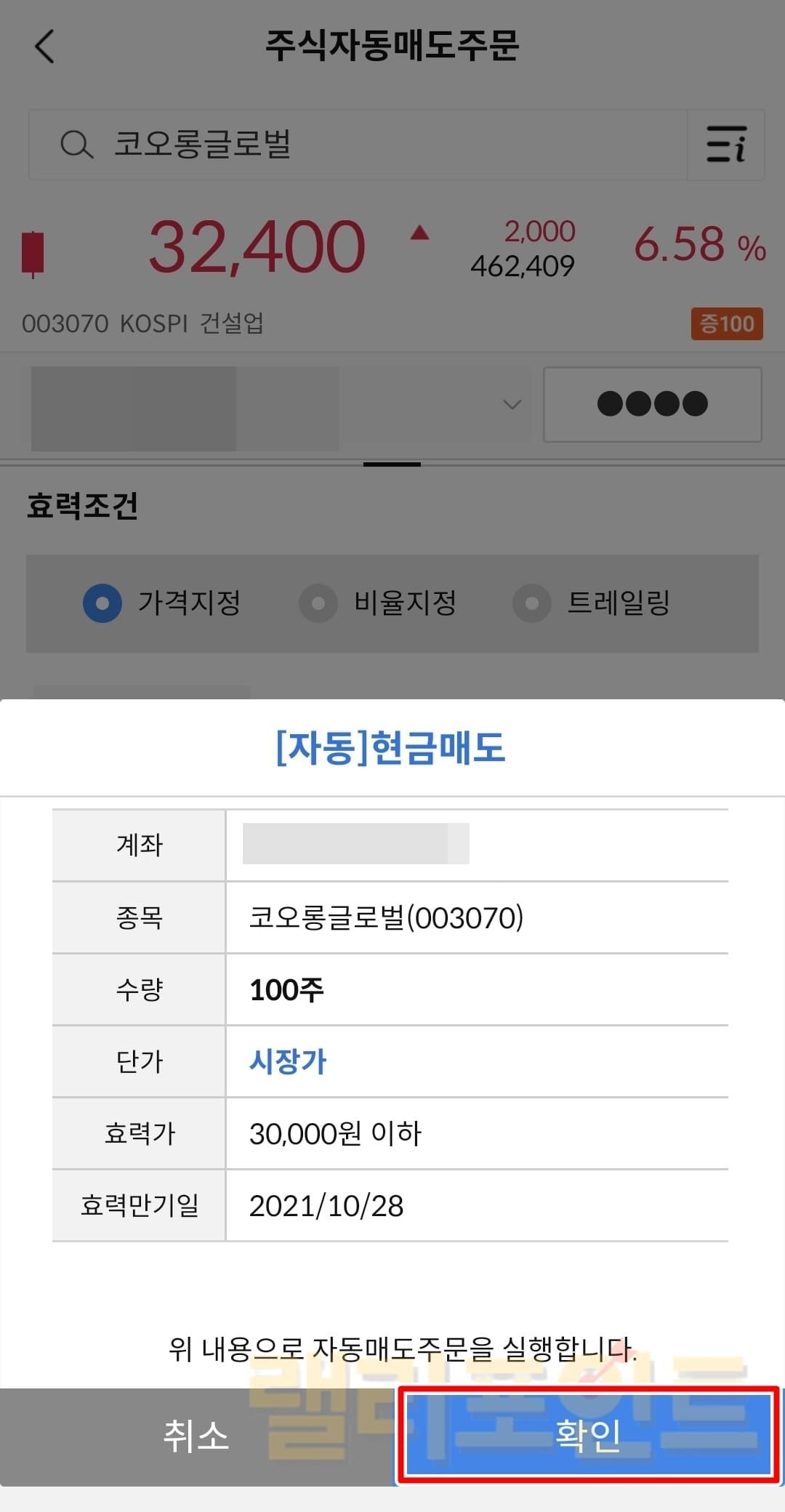
Task: Expand the account selection dropdown
Action: click(512, 405)
